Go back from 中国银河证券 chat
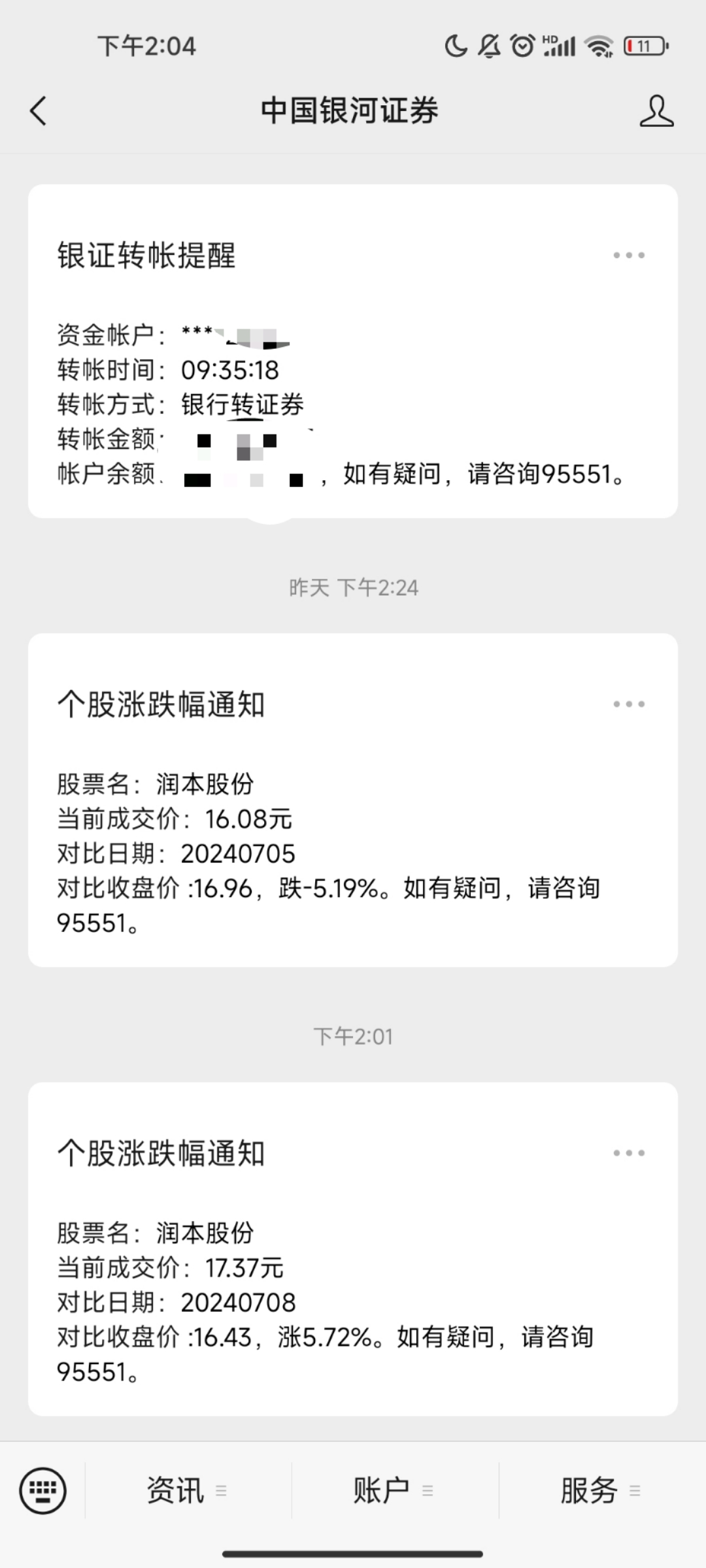The image size is (706, 1568). click(x=39, y=110)
